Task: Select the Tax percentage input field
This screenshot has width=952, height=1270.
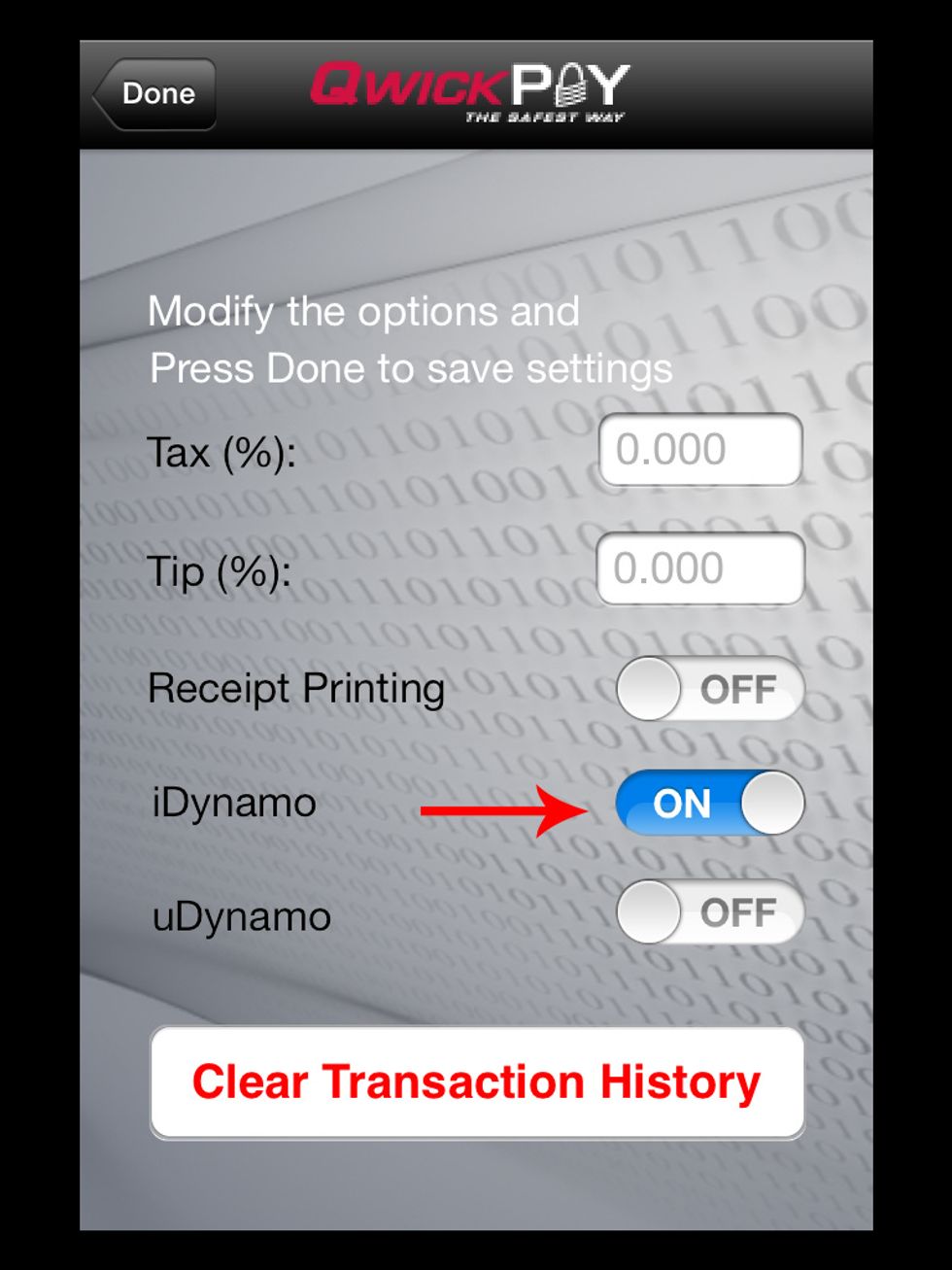Action: 701,450
